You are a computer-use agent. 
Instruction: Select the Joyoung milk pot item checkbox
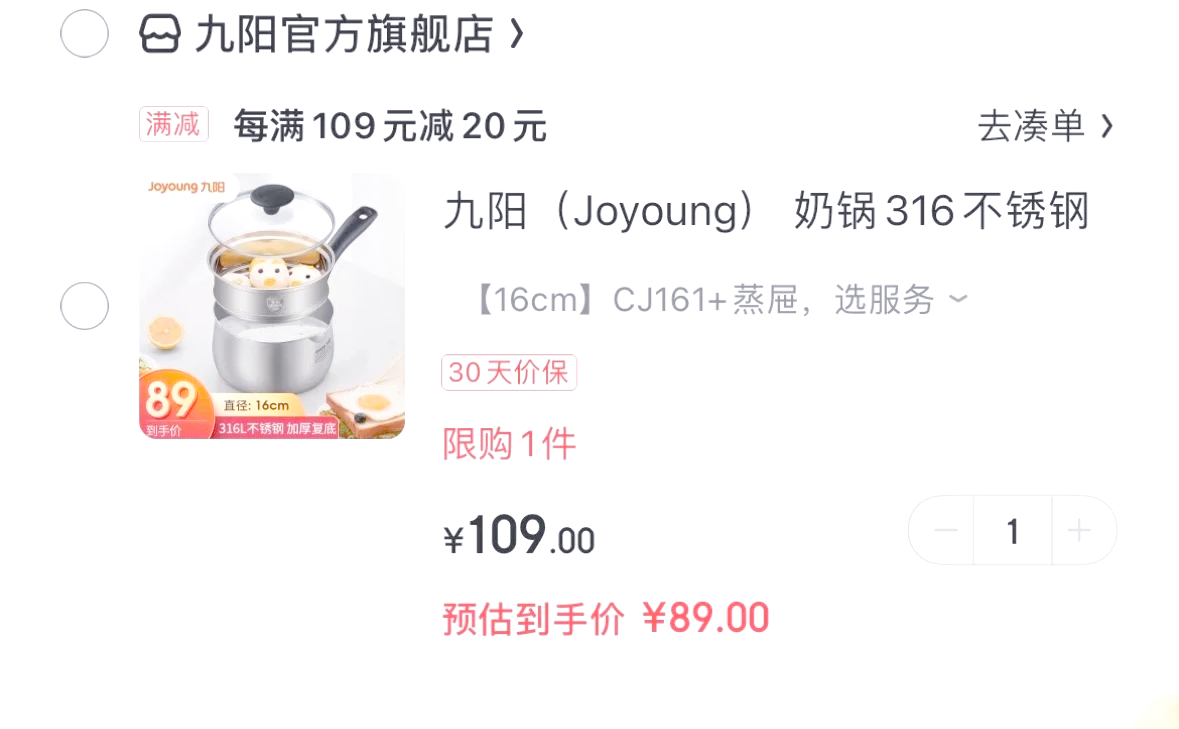(x=84, y=306)
